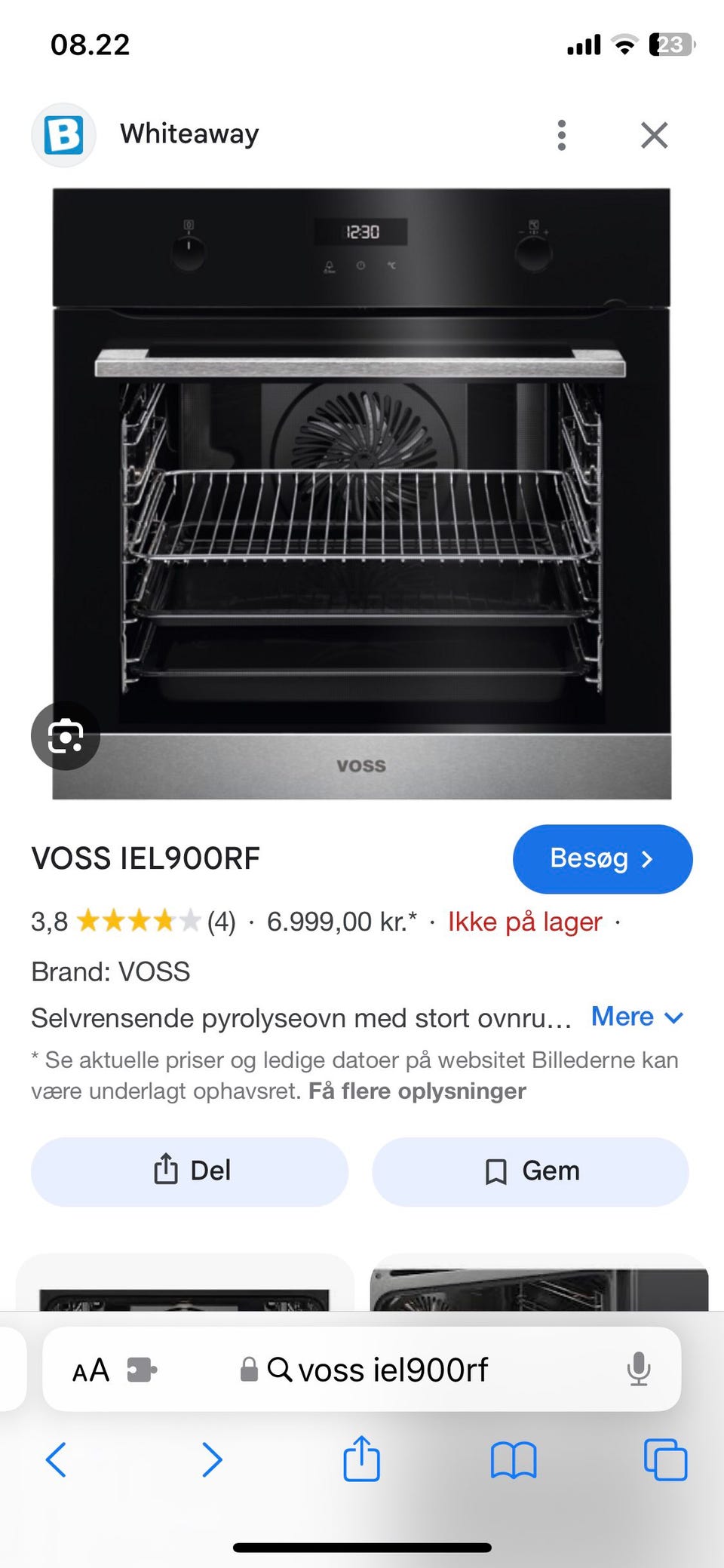The height and width of the screenshot is (1568, 724).
Task: Search the oven image with Lens
Action: coord(66,735)
